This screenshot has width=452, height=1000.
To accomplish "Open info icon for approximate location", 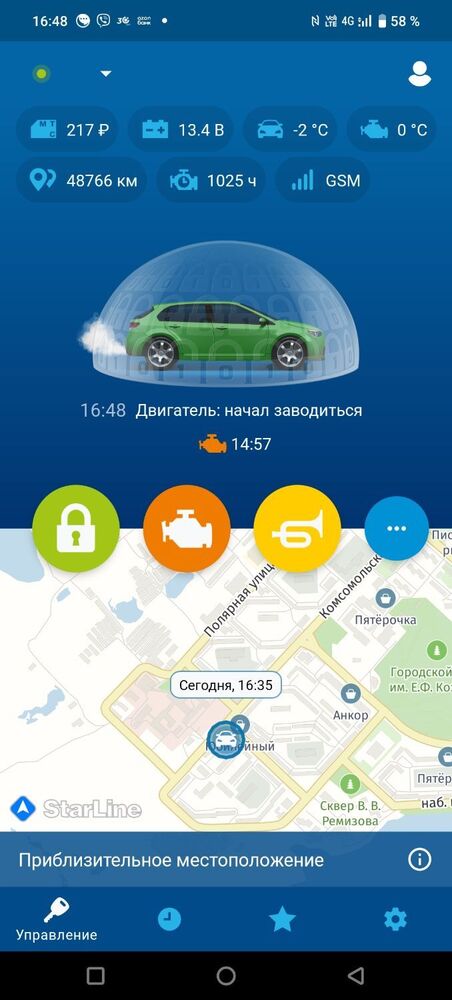I will 419,860.
